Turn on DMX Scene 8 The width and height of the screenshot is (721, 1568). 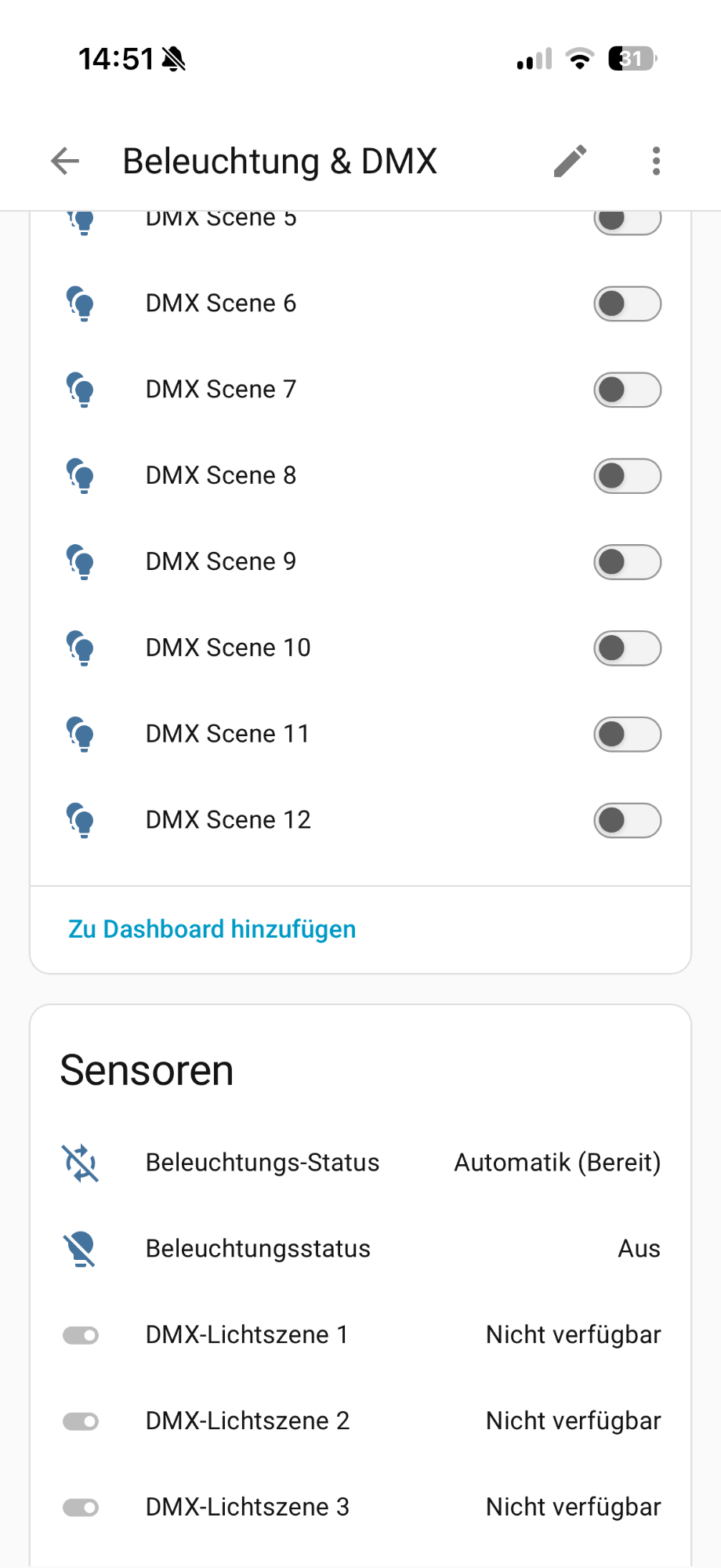pyautogui.click(x=628, y=476)
